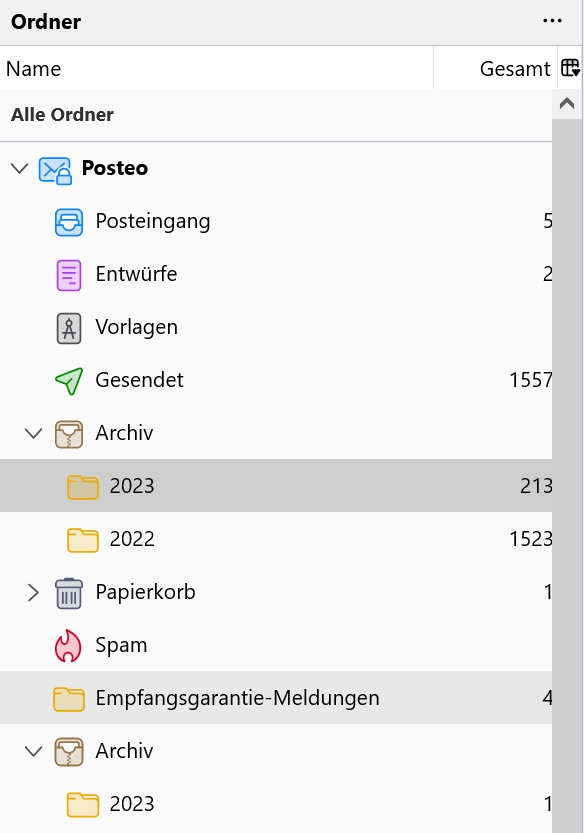Expand the Papierkorb folder
The width and height of the screenshot is (584, 833).
point(33,592)
